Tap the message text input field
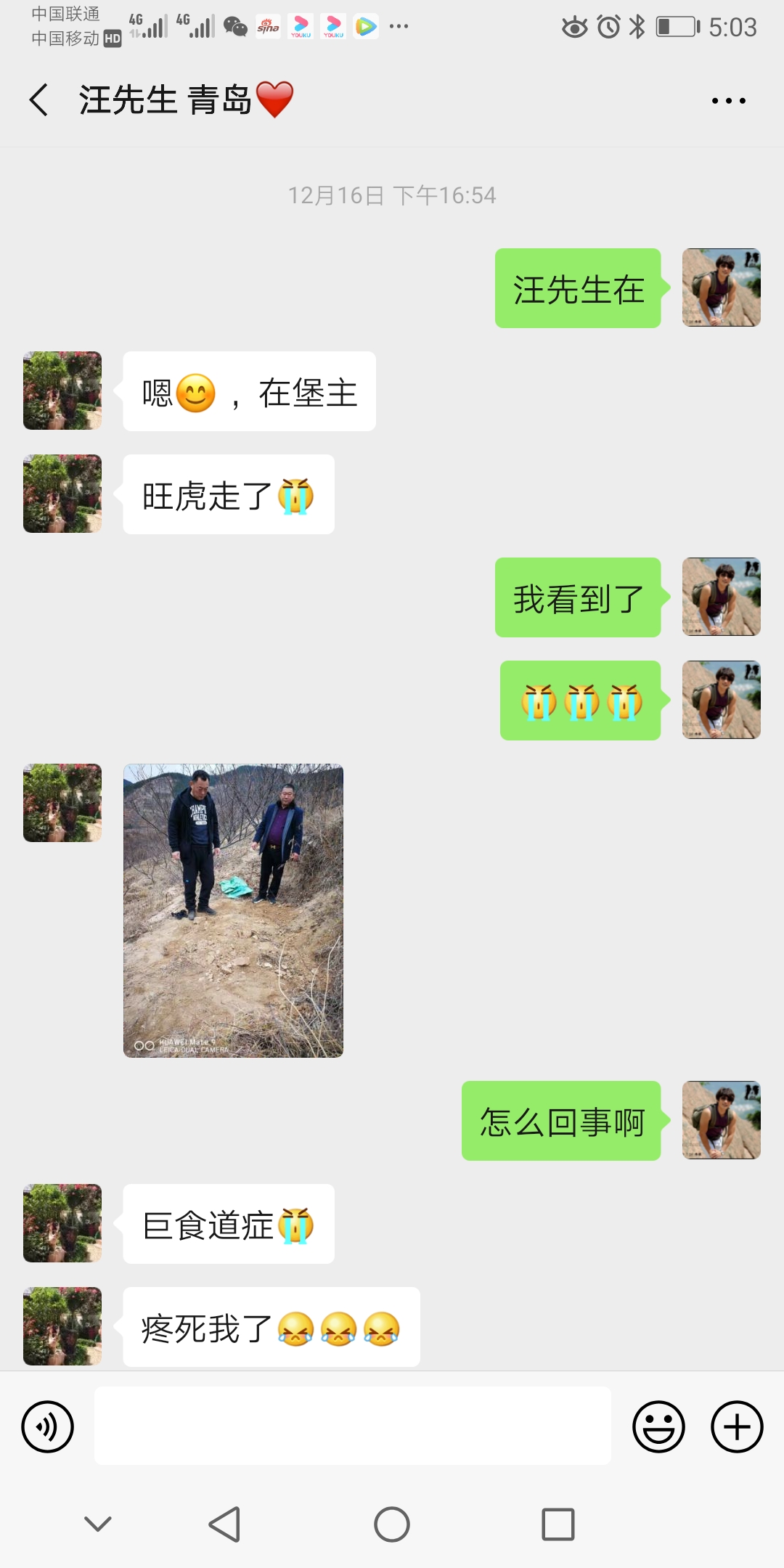This screenshot has height=1568, width=784. pyautogui.click(x=353, y=1426)
